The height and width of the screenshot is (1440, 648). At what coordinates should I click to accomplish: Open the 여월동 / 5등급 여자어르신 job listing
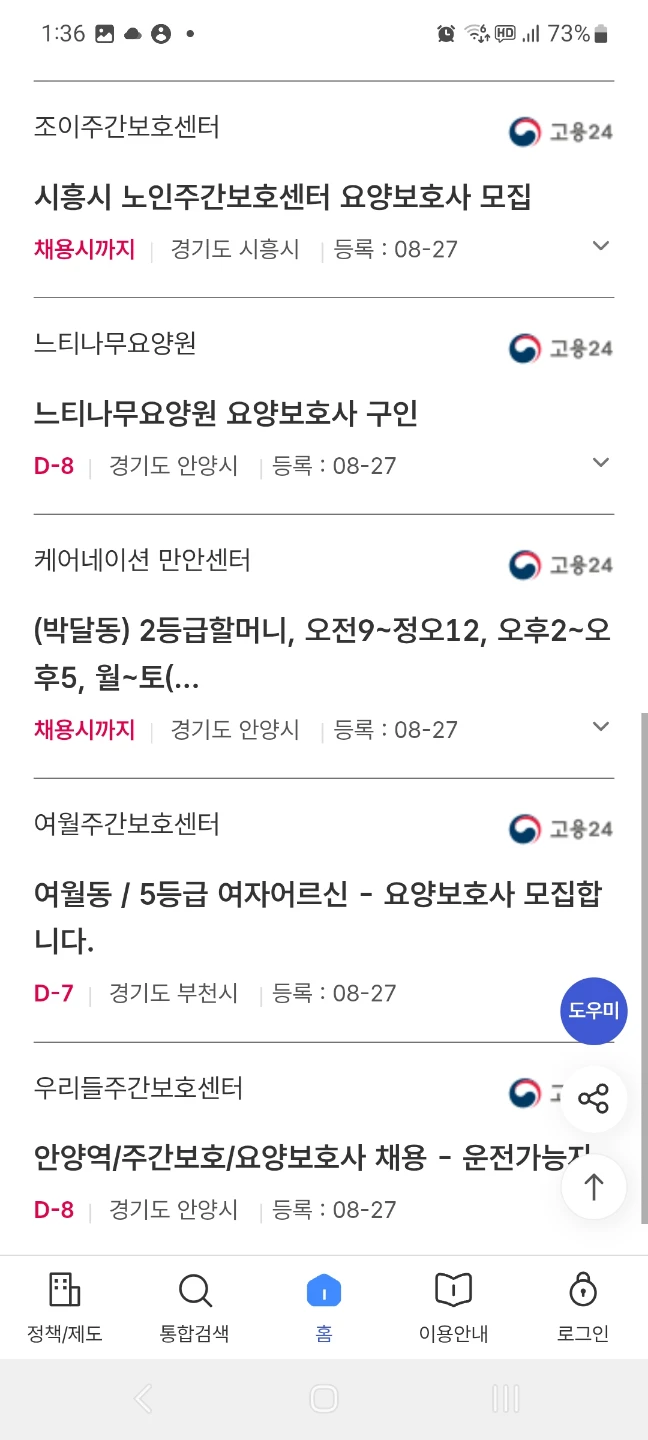pos(318,918)
